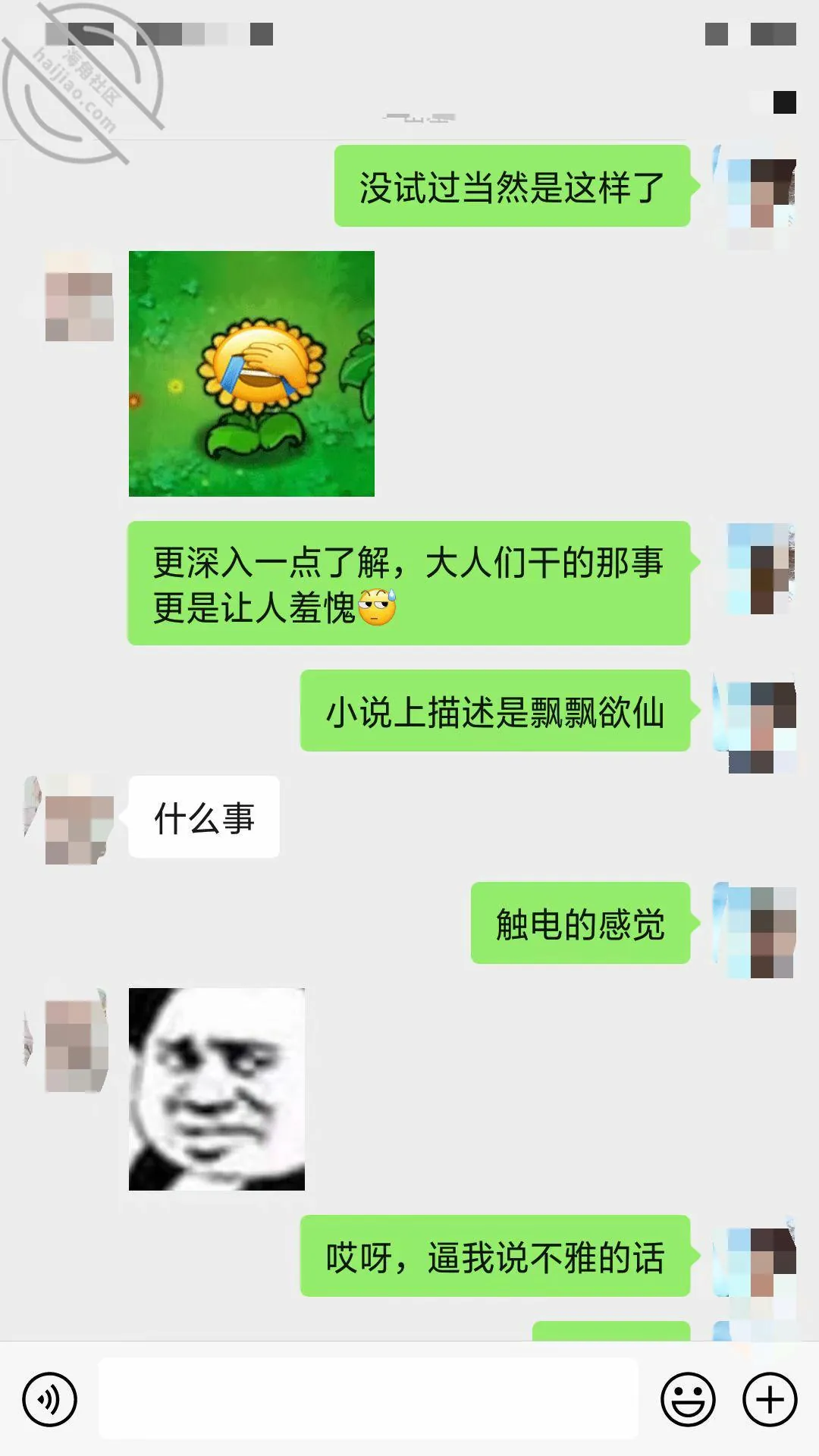Open the sunflower facepalm sticker
The height and width of the screenshot is (1456, 819).
252,374
